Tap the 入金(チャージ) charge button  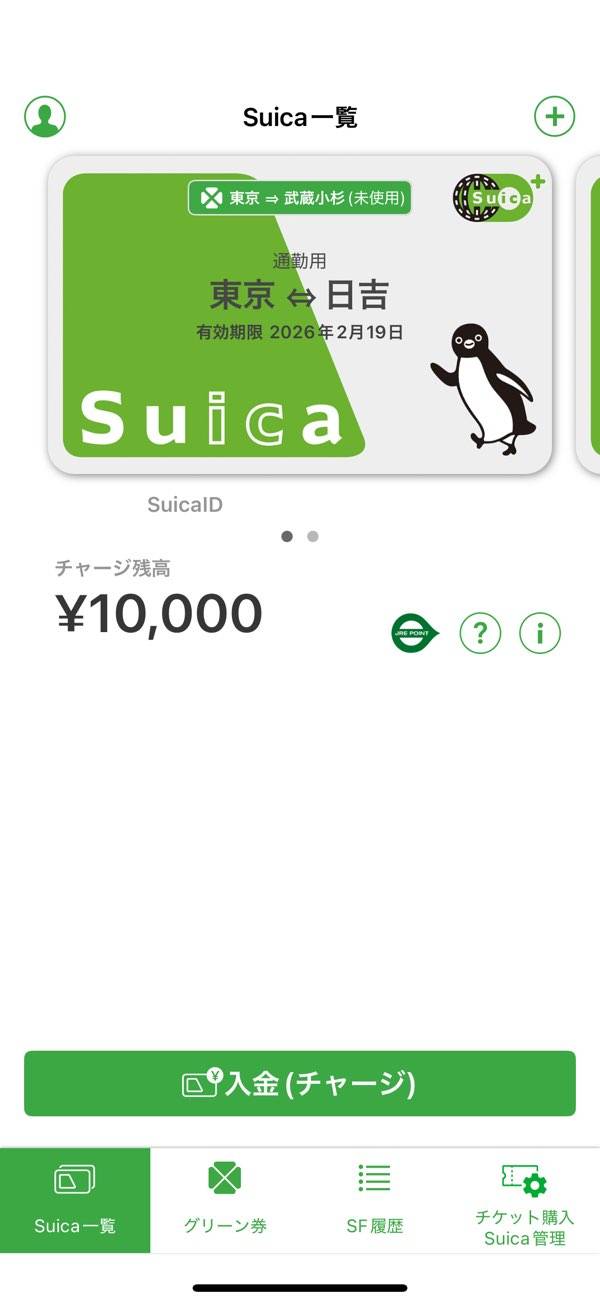point(300,1083)
